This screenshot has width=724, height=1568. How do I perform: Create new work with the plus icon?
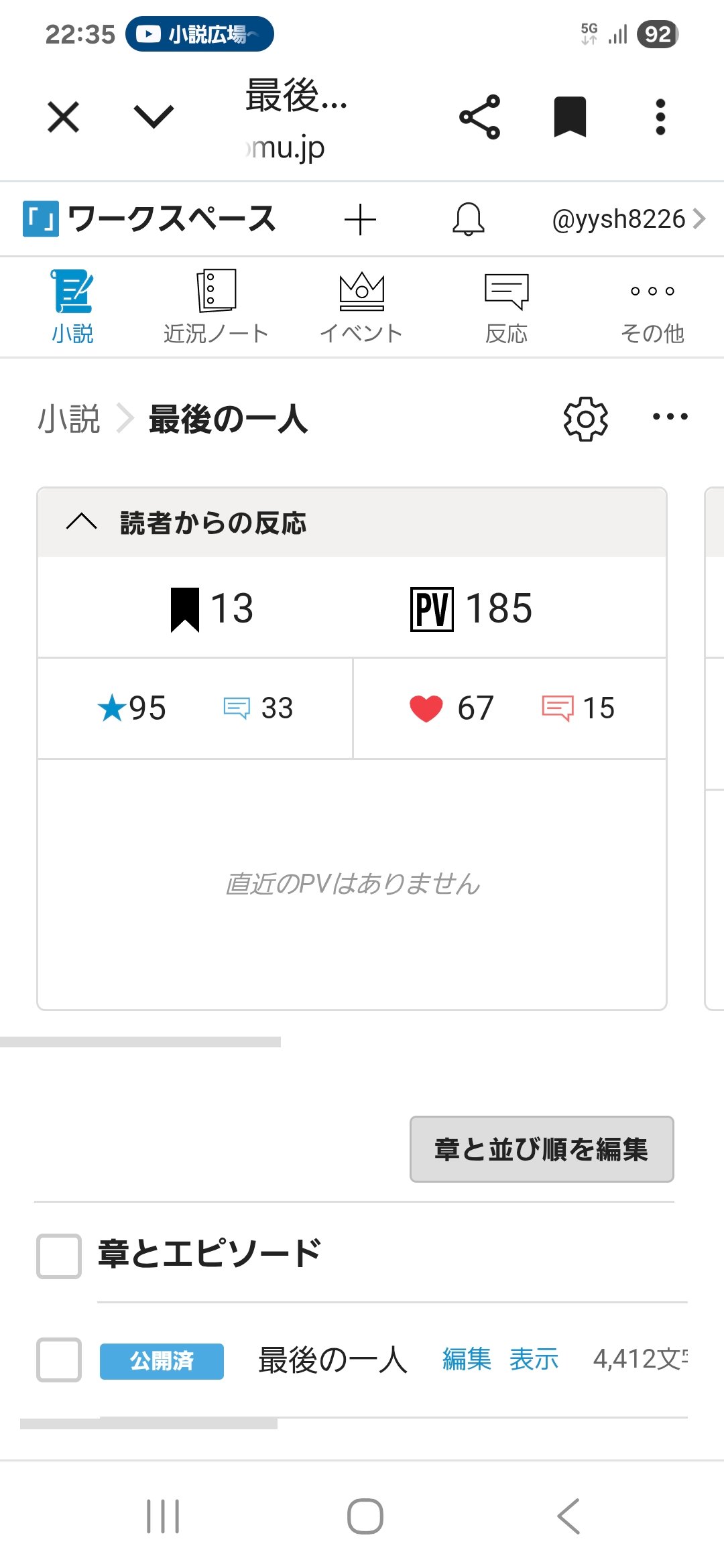(360, 220)
